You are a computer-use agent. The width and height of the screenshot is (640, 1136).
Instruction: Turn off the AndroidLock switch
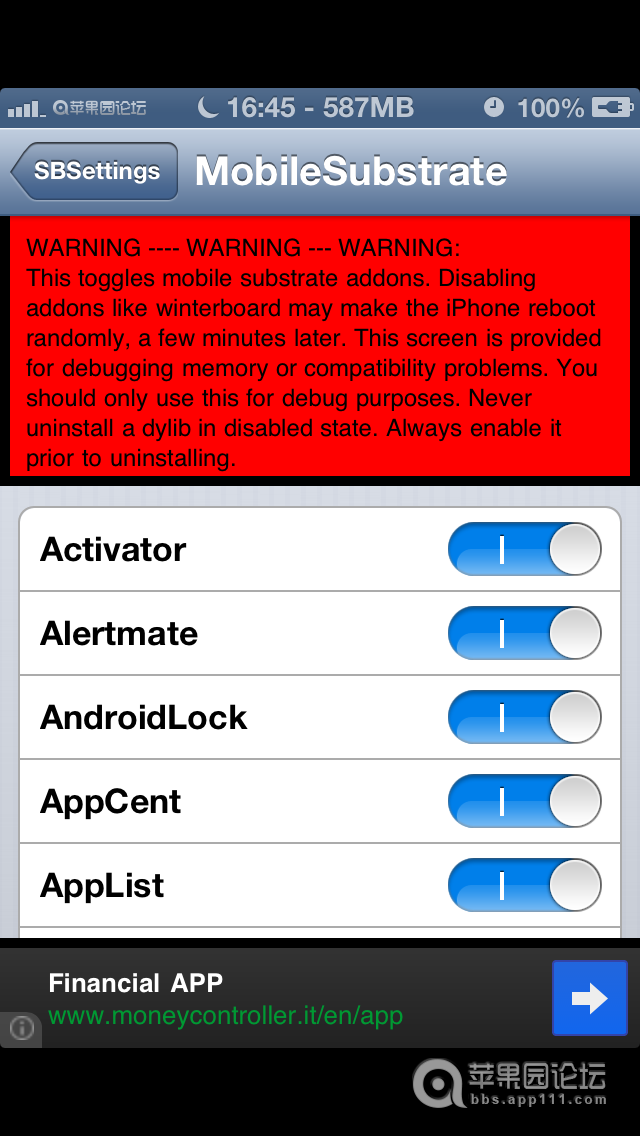524,717
